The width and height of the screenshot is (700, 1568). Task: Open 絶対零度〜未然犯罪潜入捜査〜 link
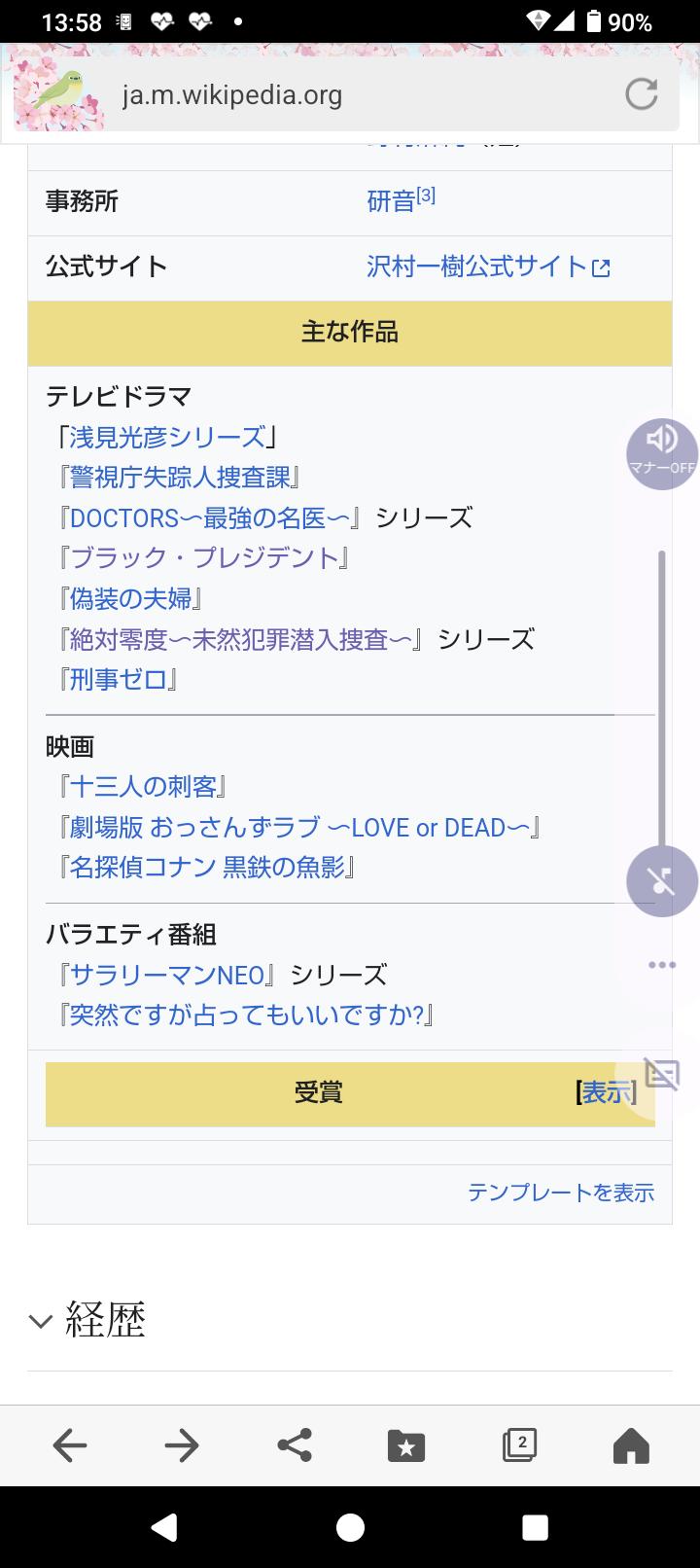pos(241,639)
